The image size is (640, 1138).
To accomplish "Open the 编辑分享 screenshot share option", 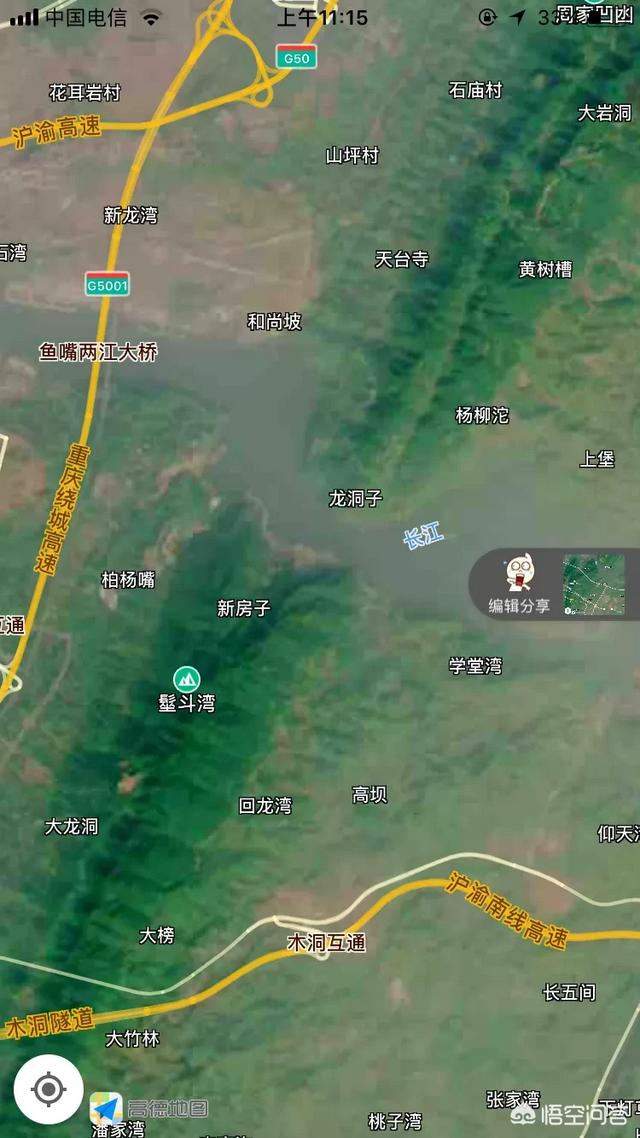I will click(519, 585).
